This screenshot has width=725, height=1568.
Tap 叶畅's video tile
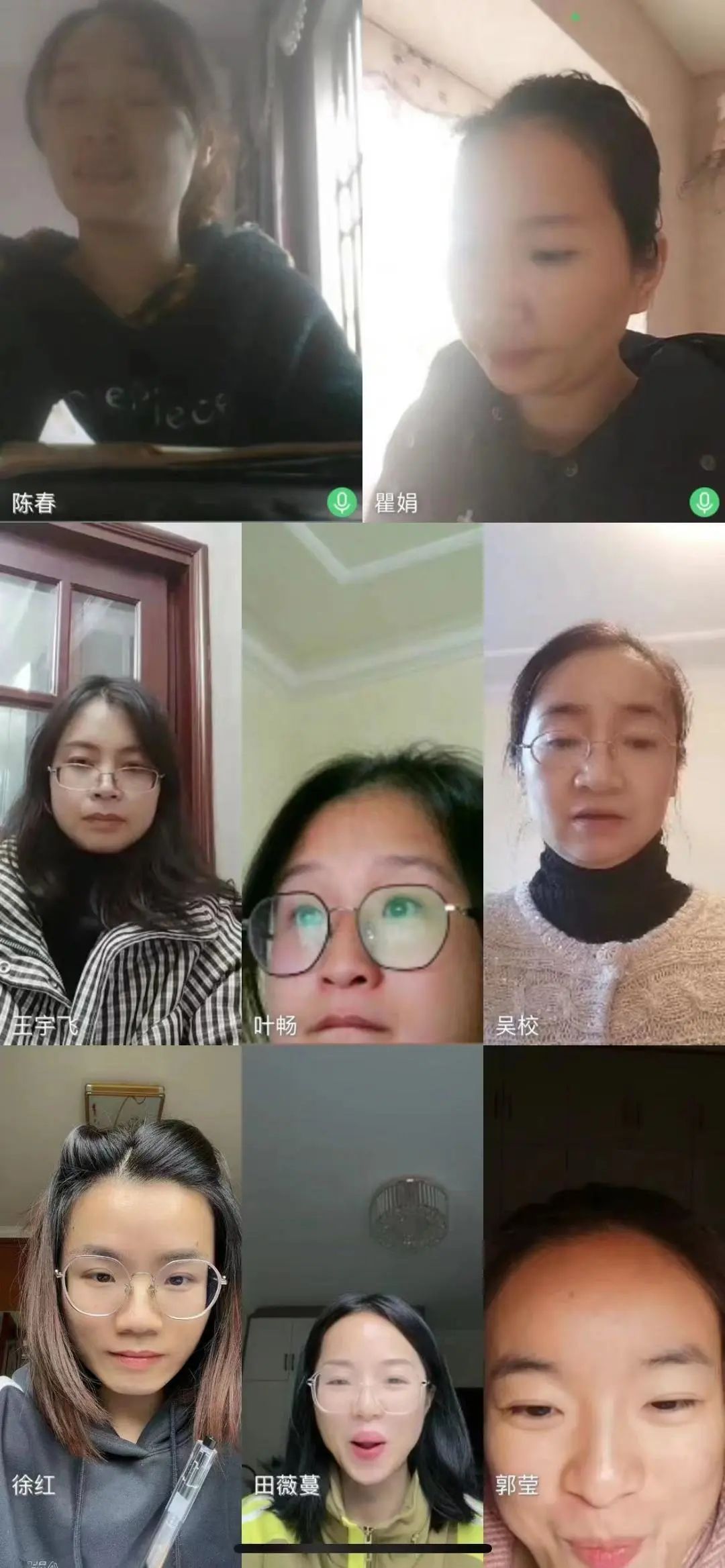point(362,784)
